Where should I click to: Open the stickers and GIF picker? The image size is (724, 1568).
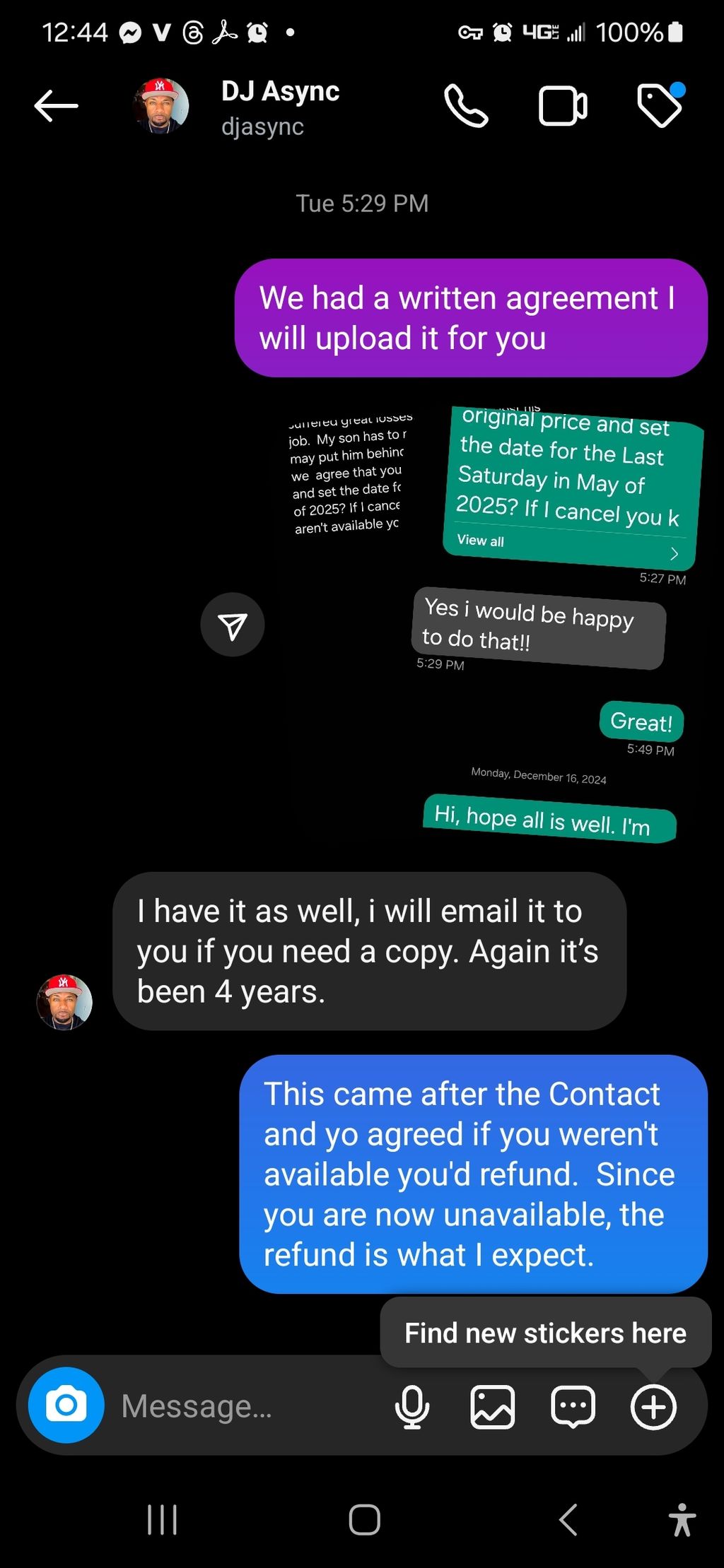coord(573,1406)
